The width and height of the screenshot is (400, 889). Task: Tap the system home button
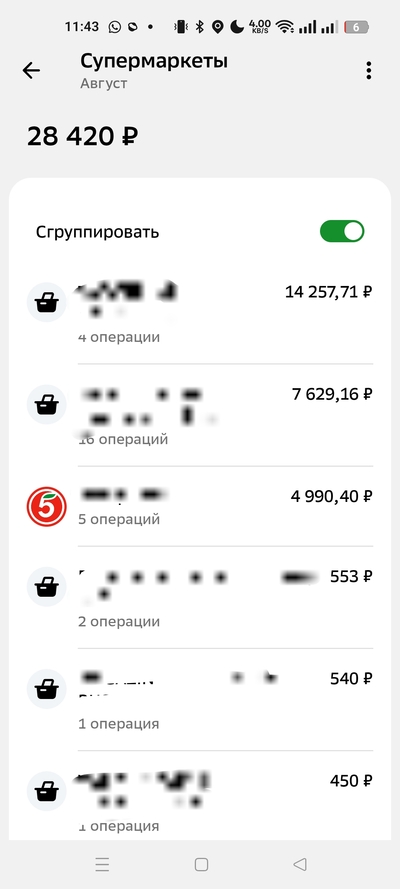click(x=201, y=864)
